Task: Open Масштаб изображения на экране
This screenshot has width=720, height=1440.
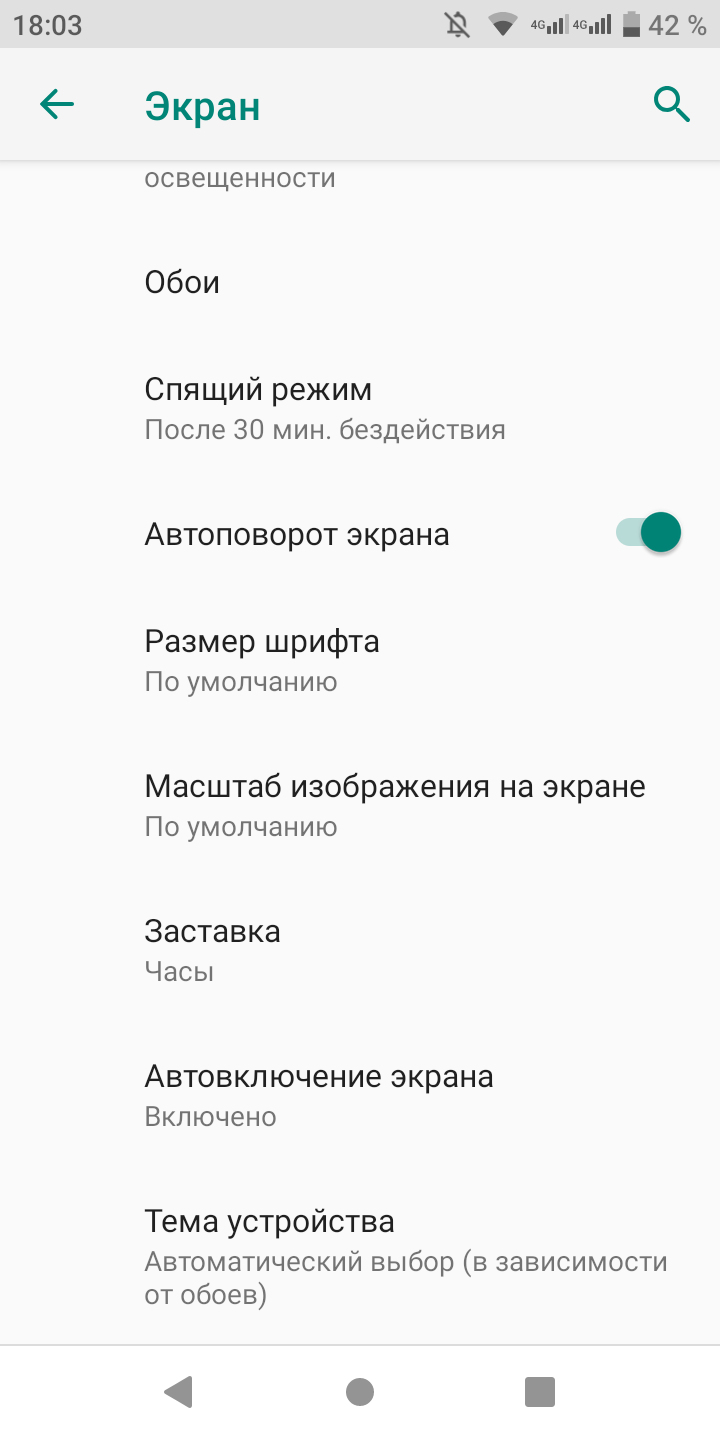Action: pos(360,805)
